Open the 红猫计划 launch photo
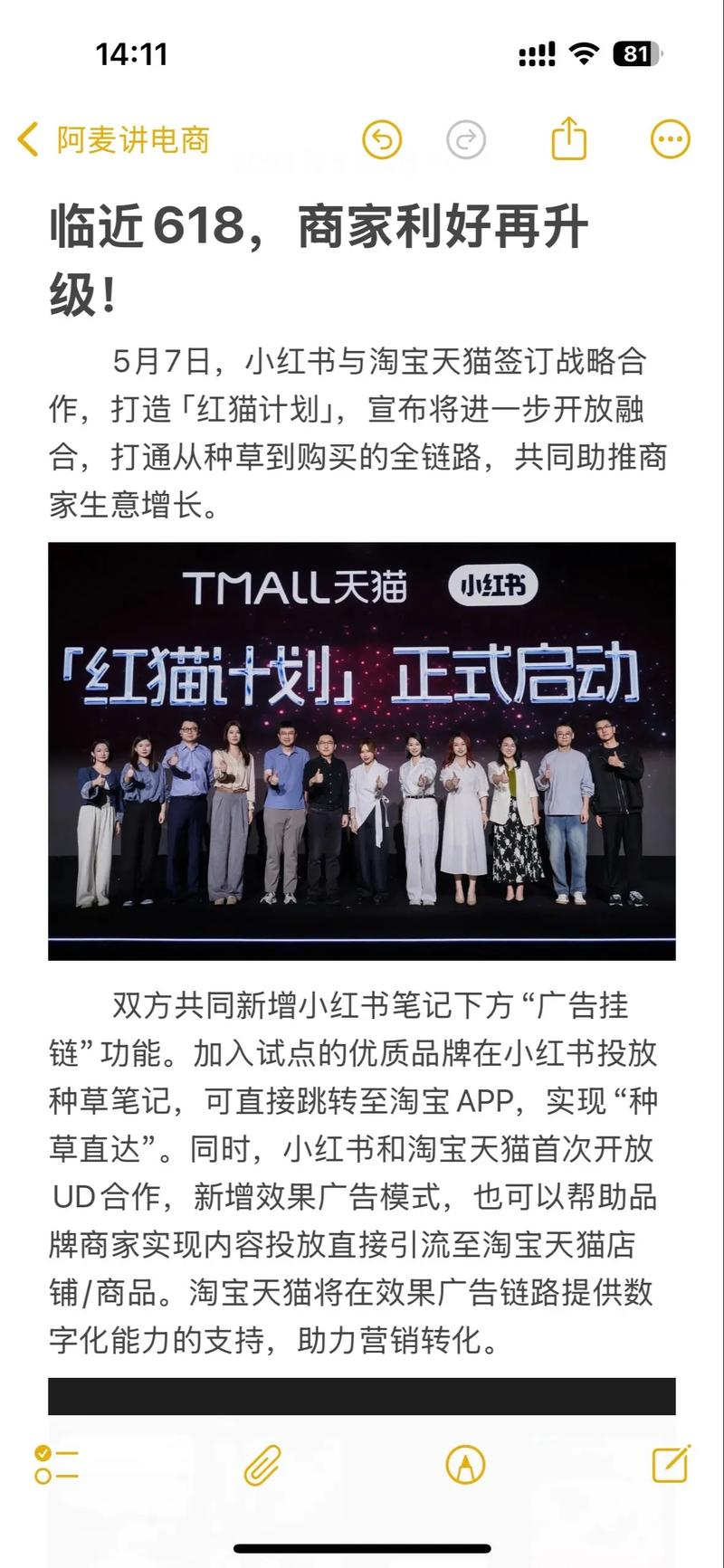The width and height of the screenshot is (724, 1568). pyautogui.click(x=362, y=751)
